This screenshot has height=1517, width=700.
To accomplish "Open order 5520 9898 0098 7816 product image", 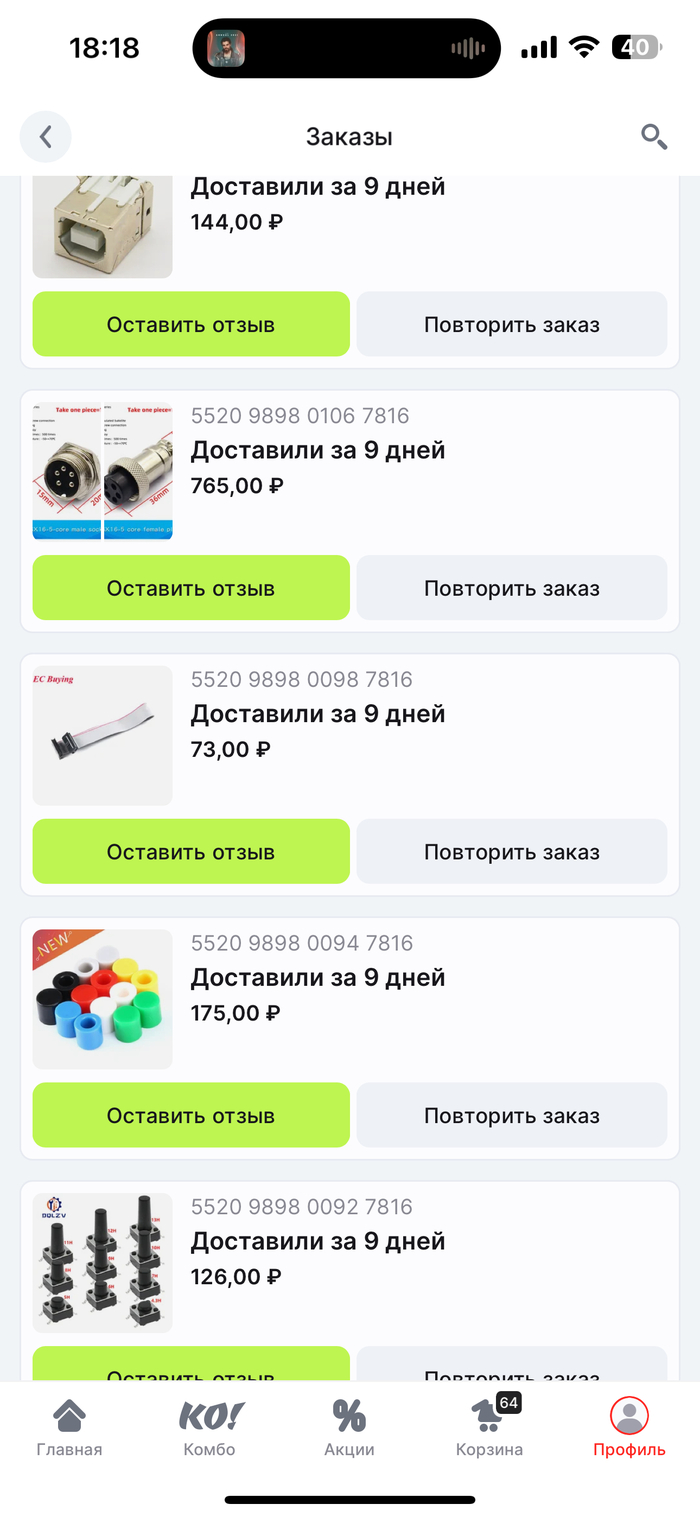I will pyautogui.click(x=102, y=735).
